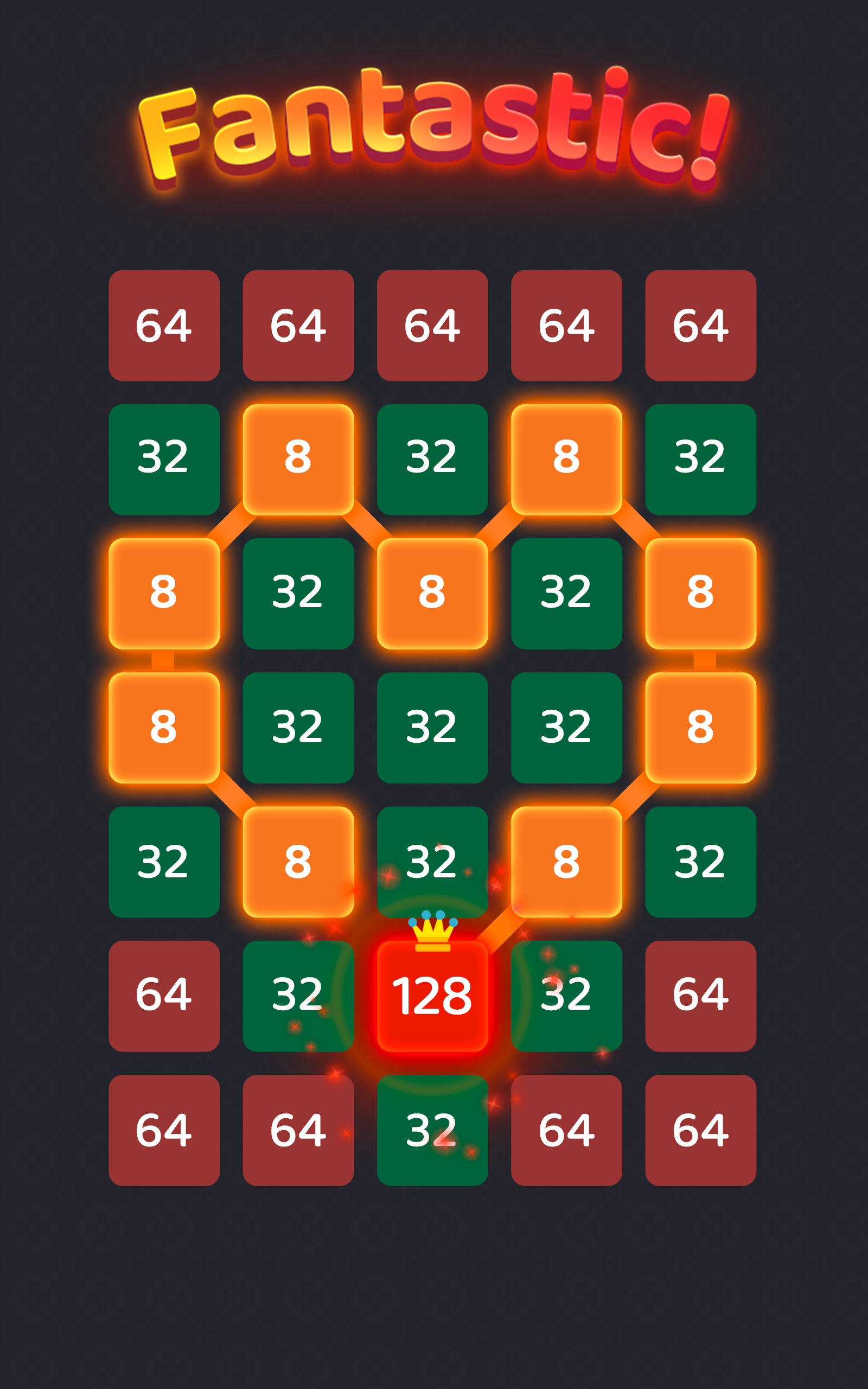868x1389 pixels.
Task: Click the crown icon above the 128 tile
Action: point(433,933)
